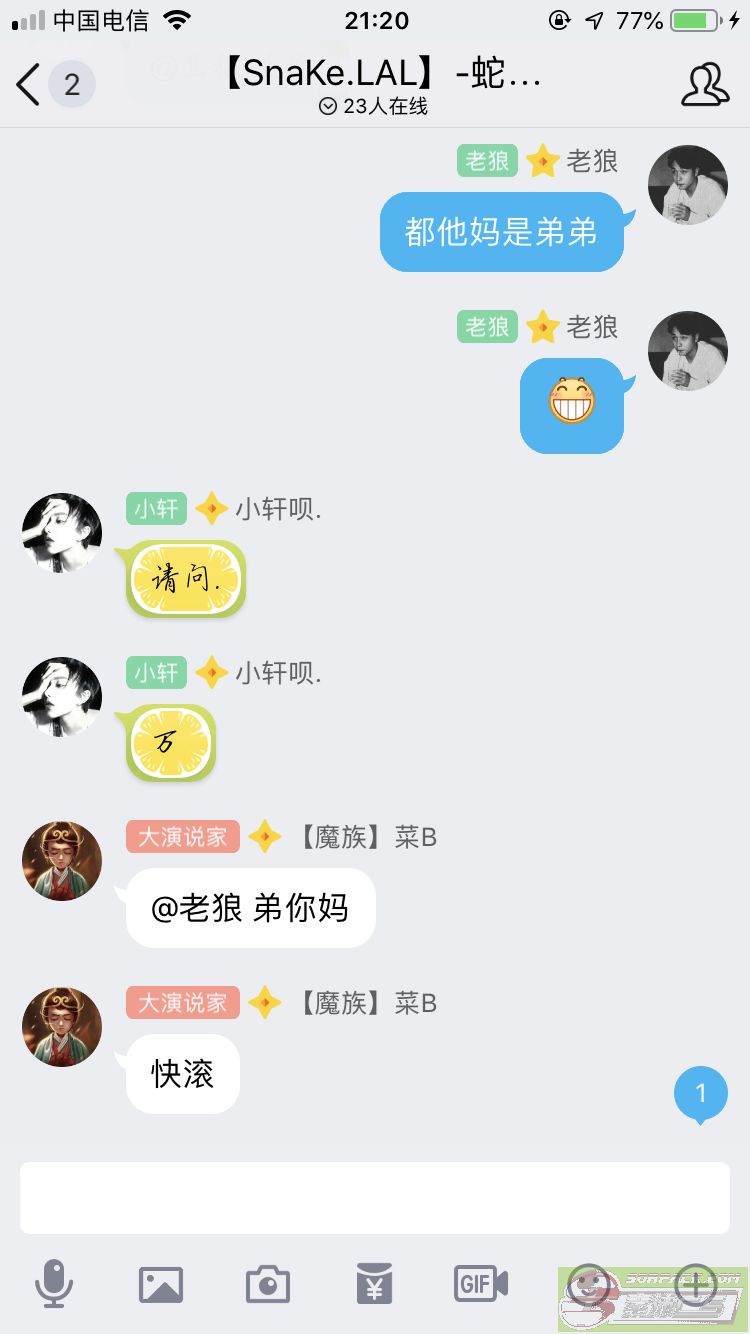Send a red packet with the ¥ icon
The image size is (750, 1334).
pyautogui.click(x=374, y=1283)
